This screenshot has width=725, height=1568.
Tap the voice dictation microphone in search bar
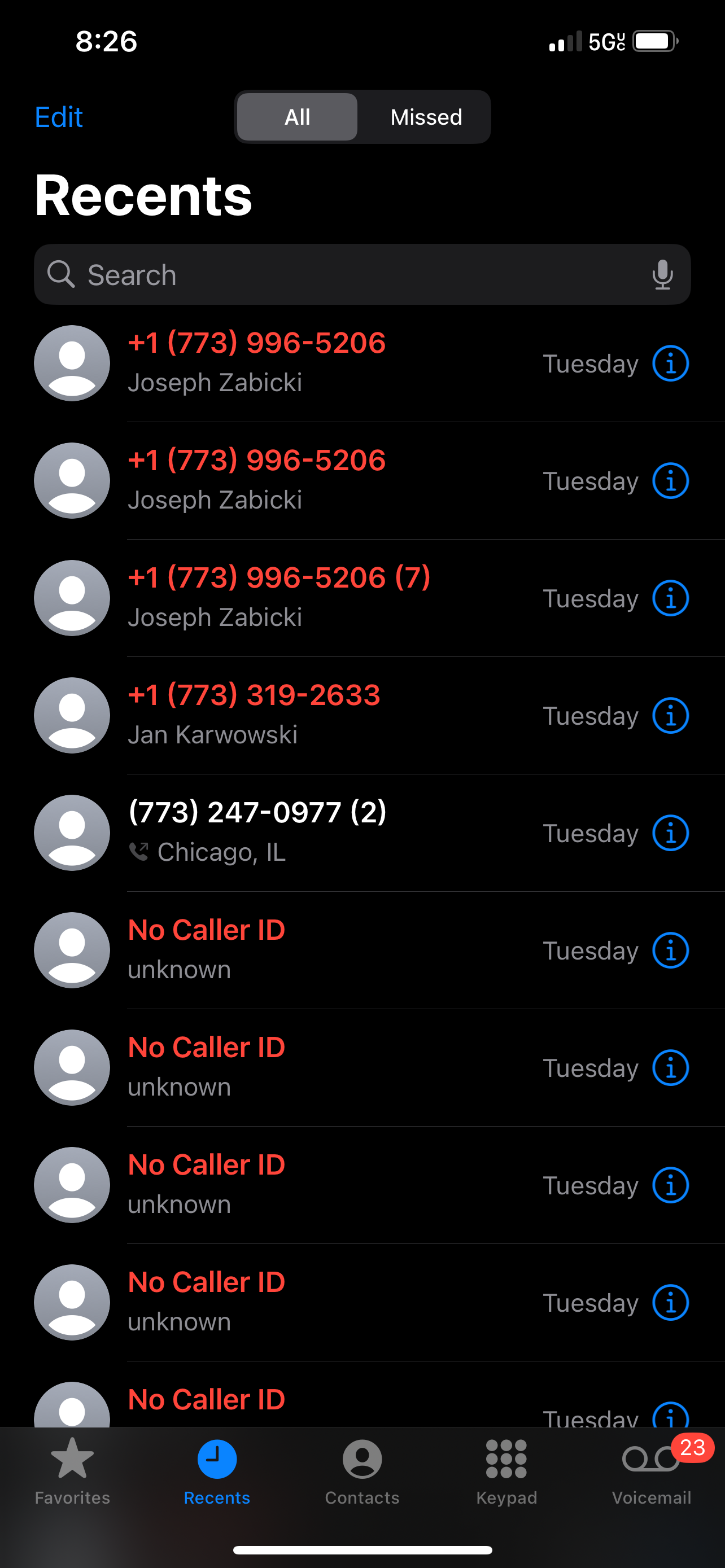(662, 274)
